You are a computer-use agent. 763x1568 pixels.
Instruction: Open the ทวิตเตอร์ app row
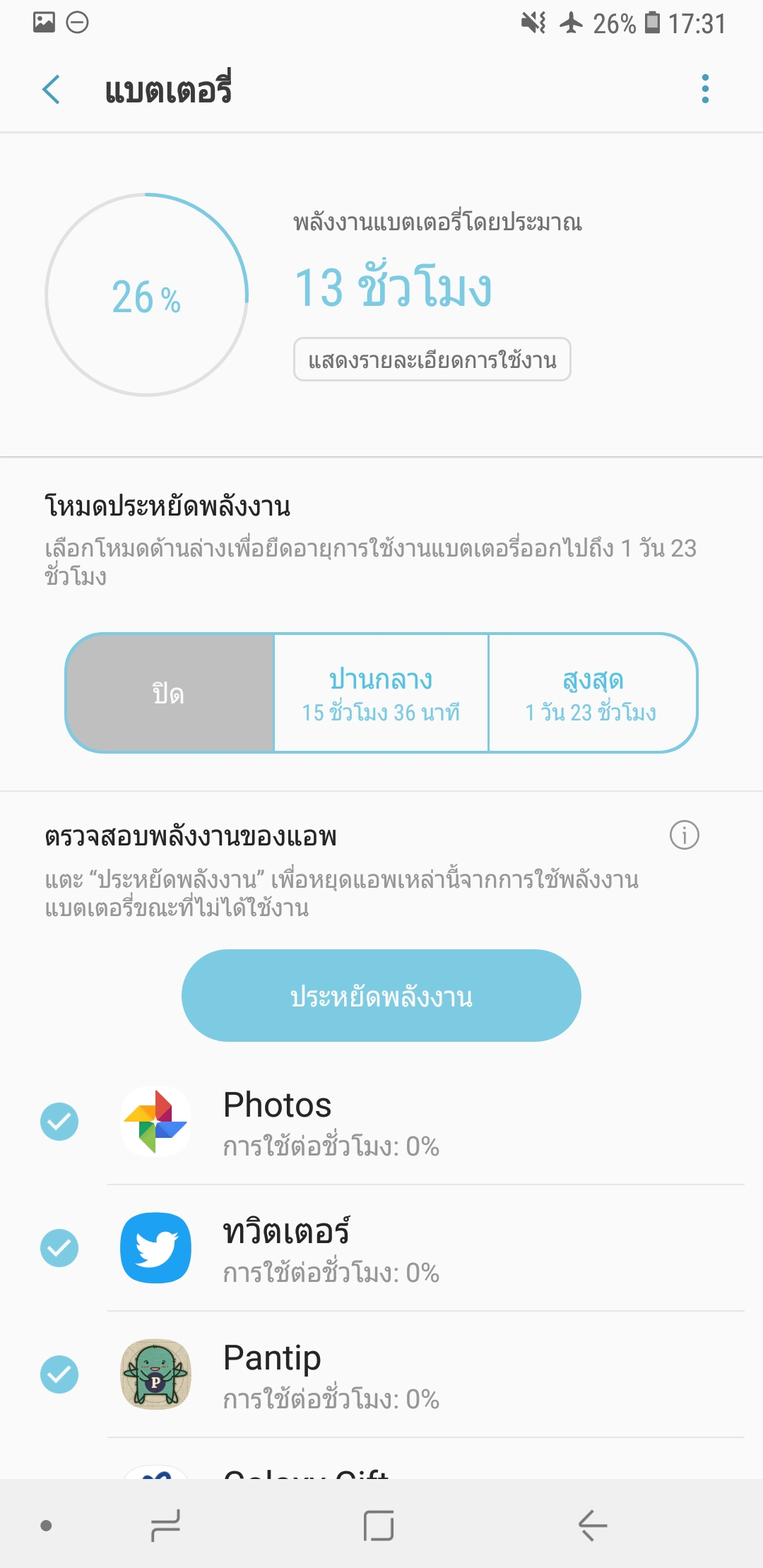424,1248
